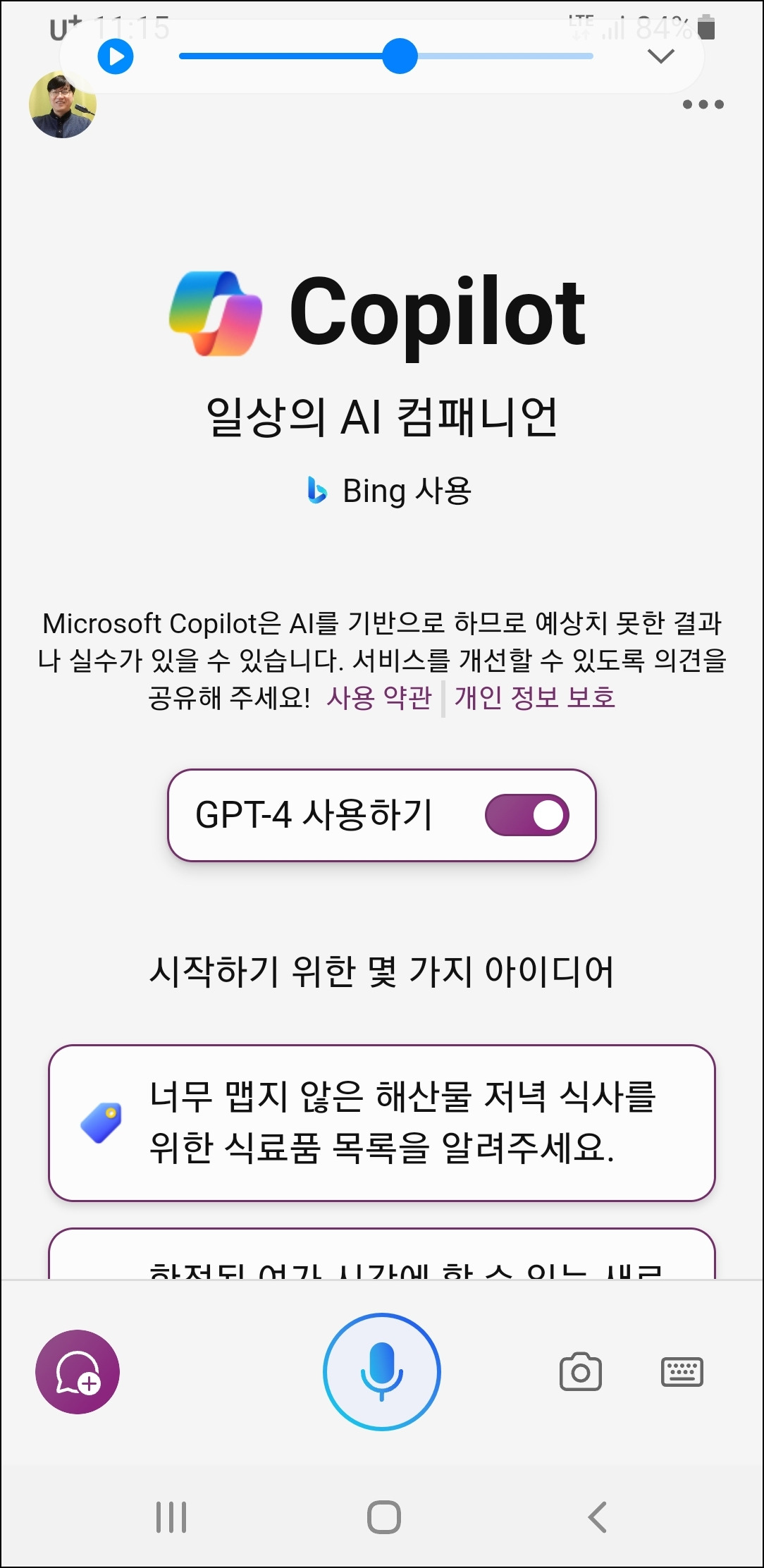764x1568 pixels.
Task: Collapse the media player with the chevron
Action: point(660,58)
